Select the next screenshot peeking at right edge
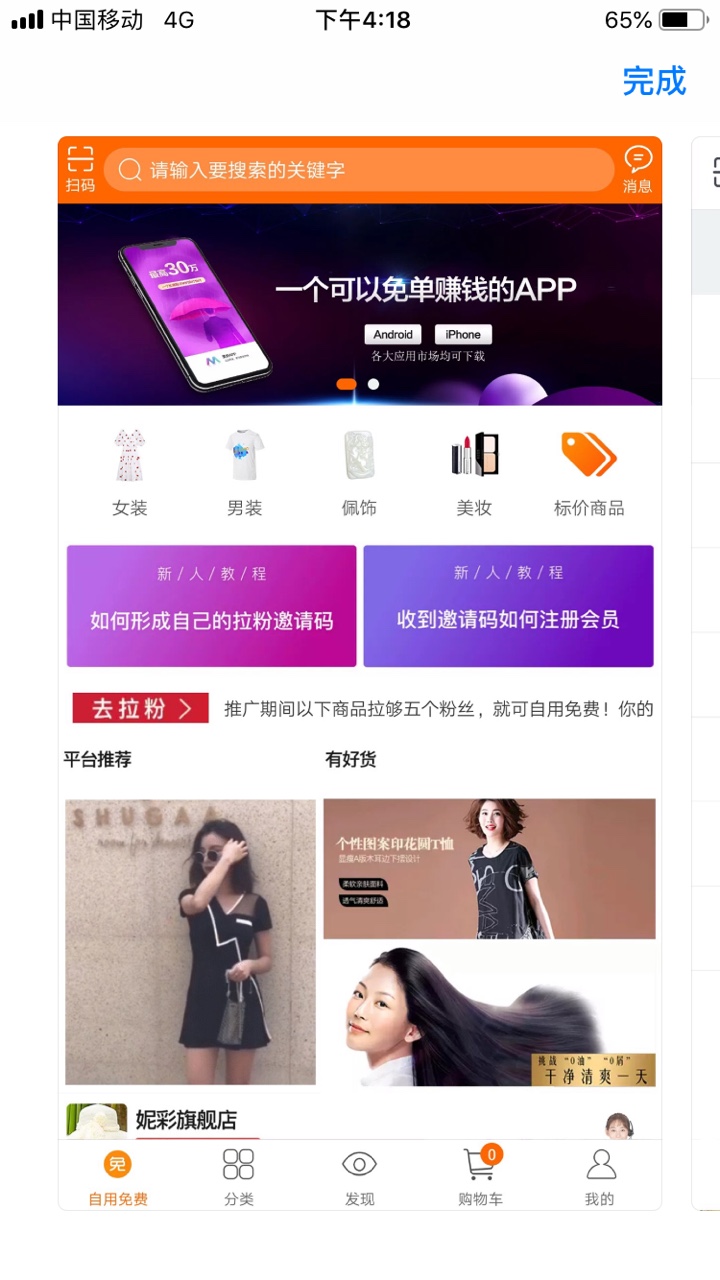 click(x=707, y=672)
